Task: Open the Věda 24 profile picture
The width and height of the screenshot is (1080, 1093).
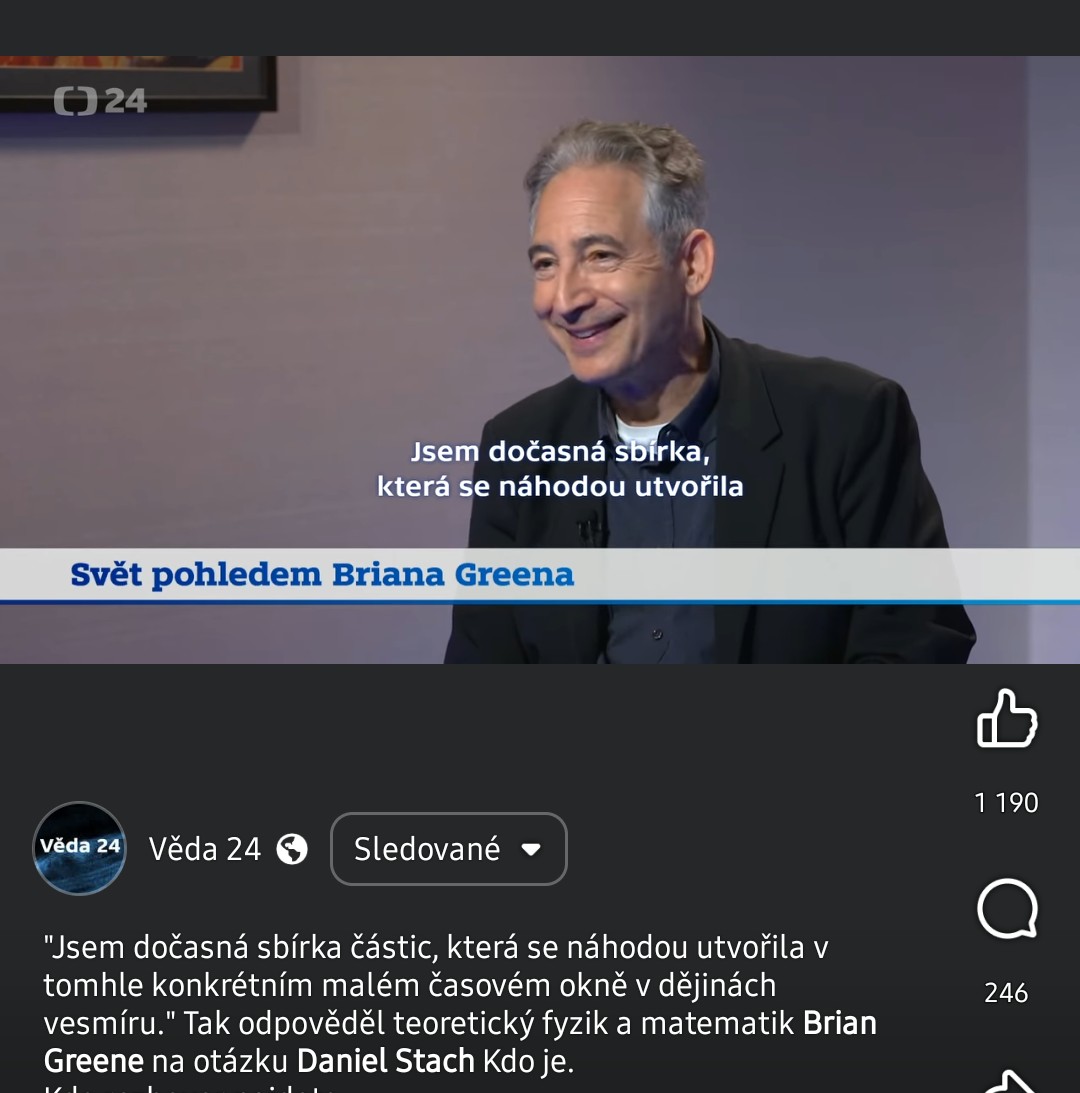Action: (80, 848)
